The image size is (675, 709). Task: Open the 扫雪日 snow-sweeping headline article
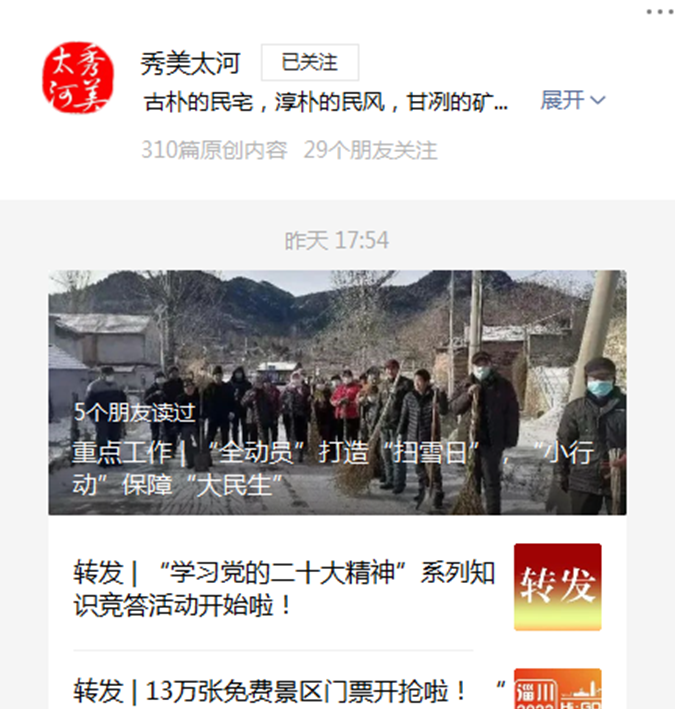click(x=338, y=393)
